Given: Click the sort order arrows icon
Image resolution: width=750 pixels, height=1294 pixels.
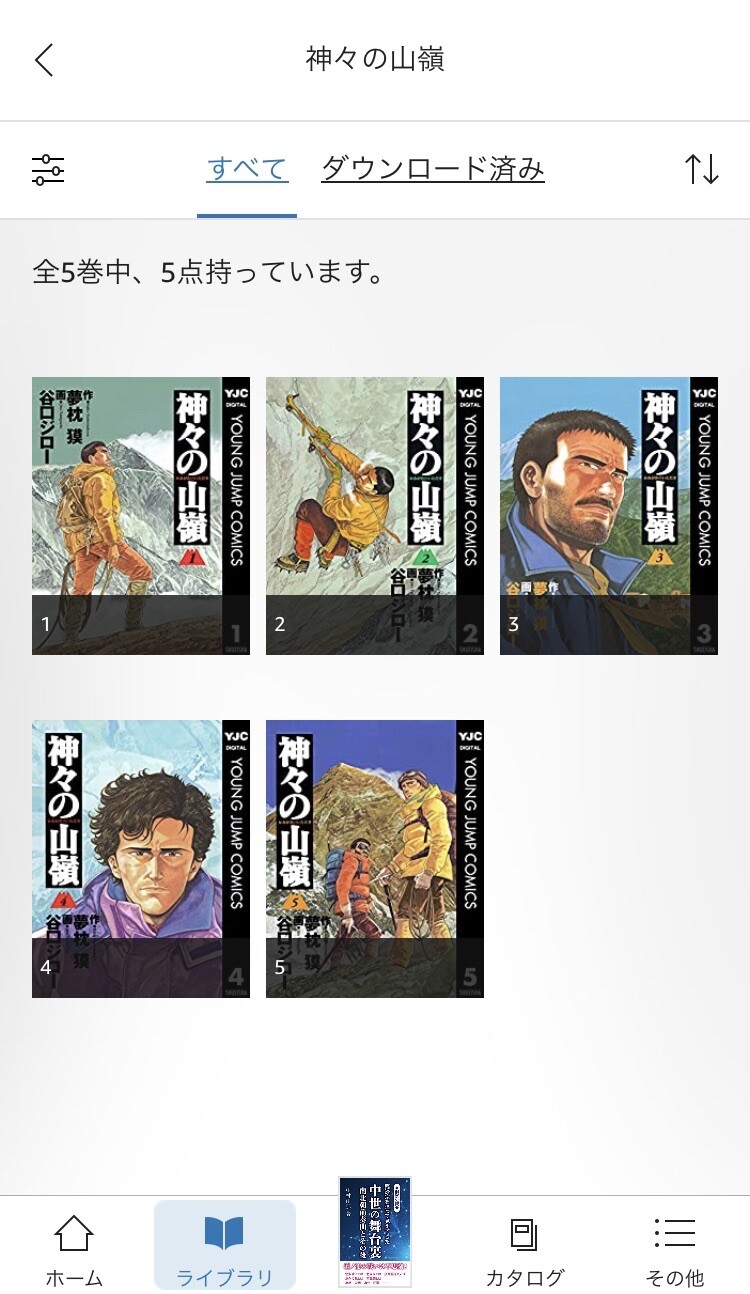Looking at the screenshot, I should coord(703,170).
